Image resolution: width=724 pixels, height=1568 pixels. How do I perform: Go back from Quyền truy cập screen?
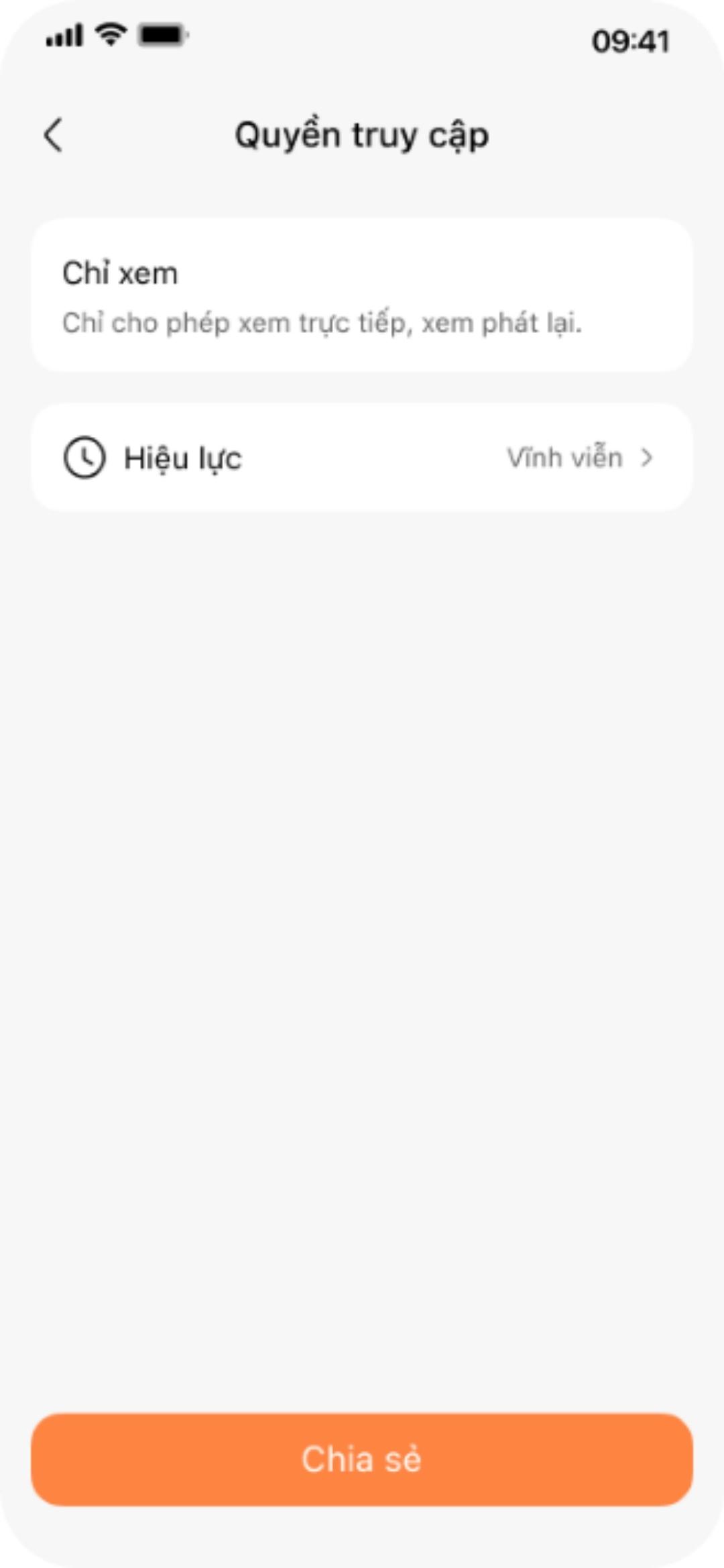pyautogui.click(x=54, y=135)
